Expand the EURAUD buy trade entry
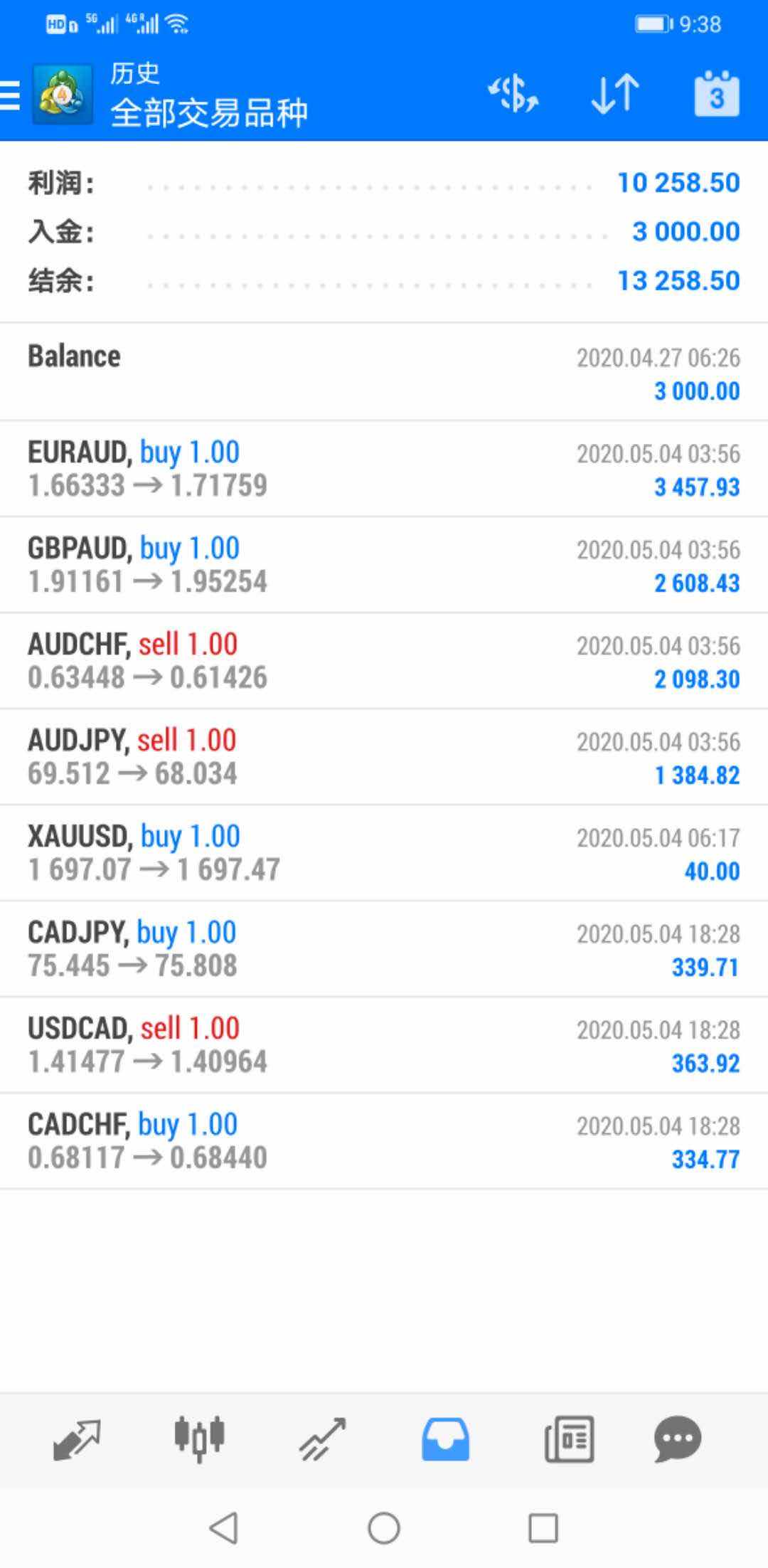 point(384,469)
